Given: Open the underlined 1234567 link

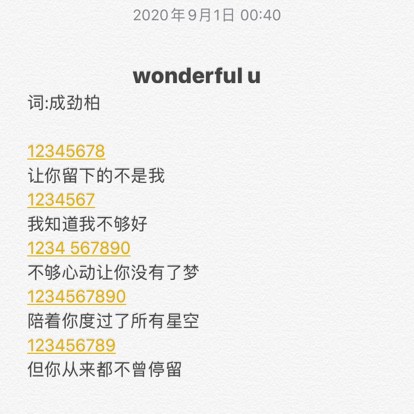Looking at the screenshot, I should tap(61, 200).
